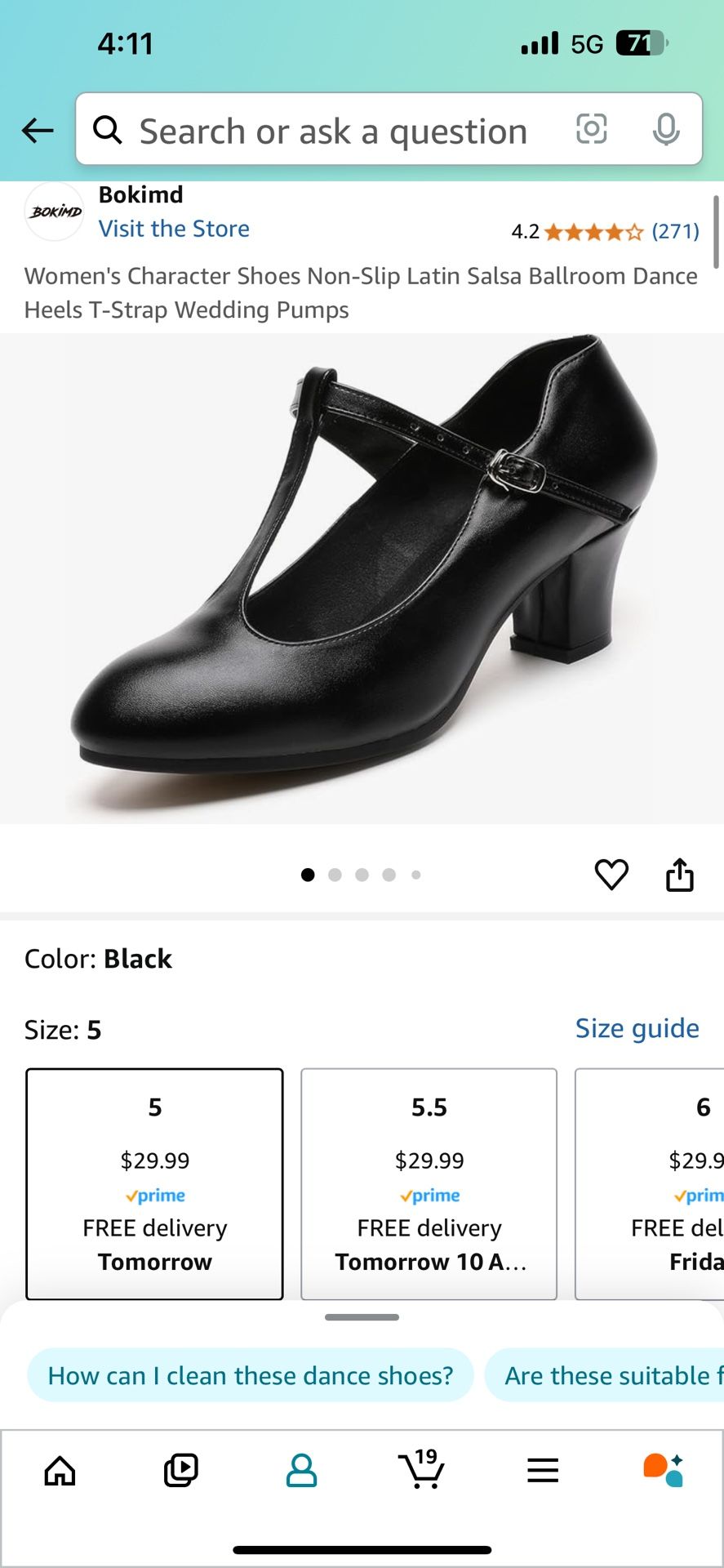Pick the size 6 option
724x1568 pixels.
[653, 1183]
